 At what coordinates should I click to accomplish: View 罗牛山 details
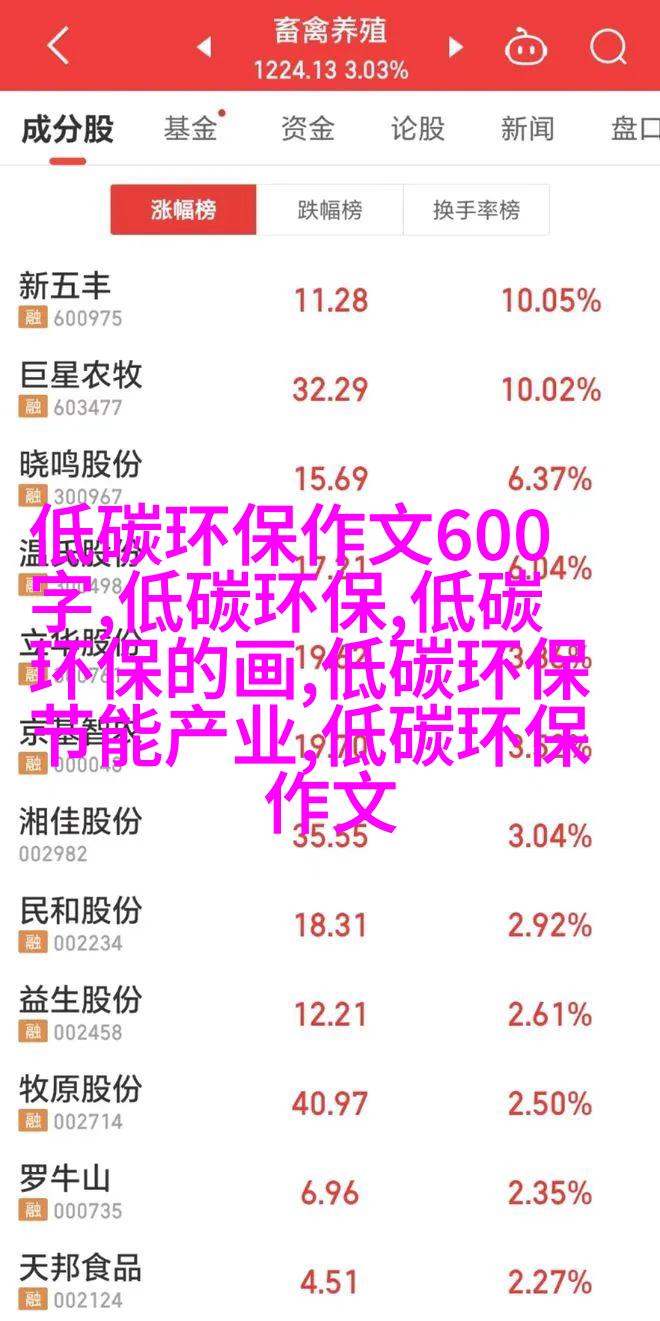(x=330, y=1192)
